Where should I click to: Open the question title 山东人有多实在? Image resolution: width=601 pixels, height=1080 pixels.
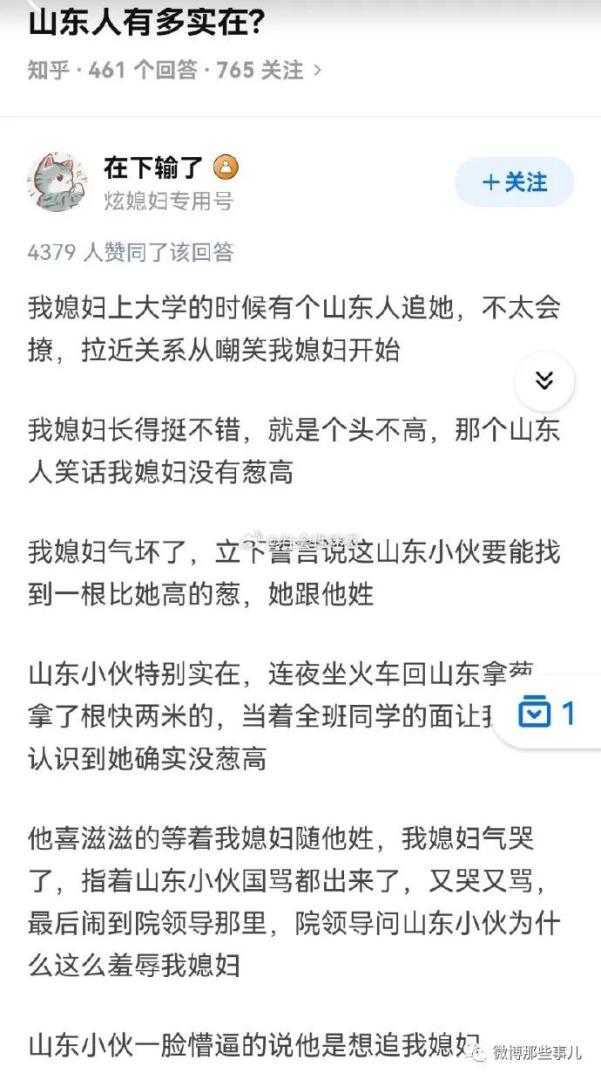click(147, 22)
